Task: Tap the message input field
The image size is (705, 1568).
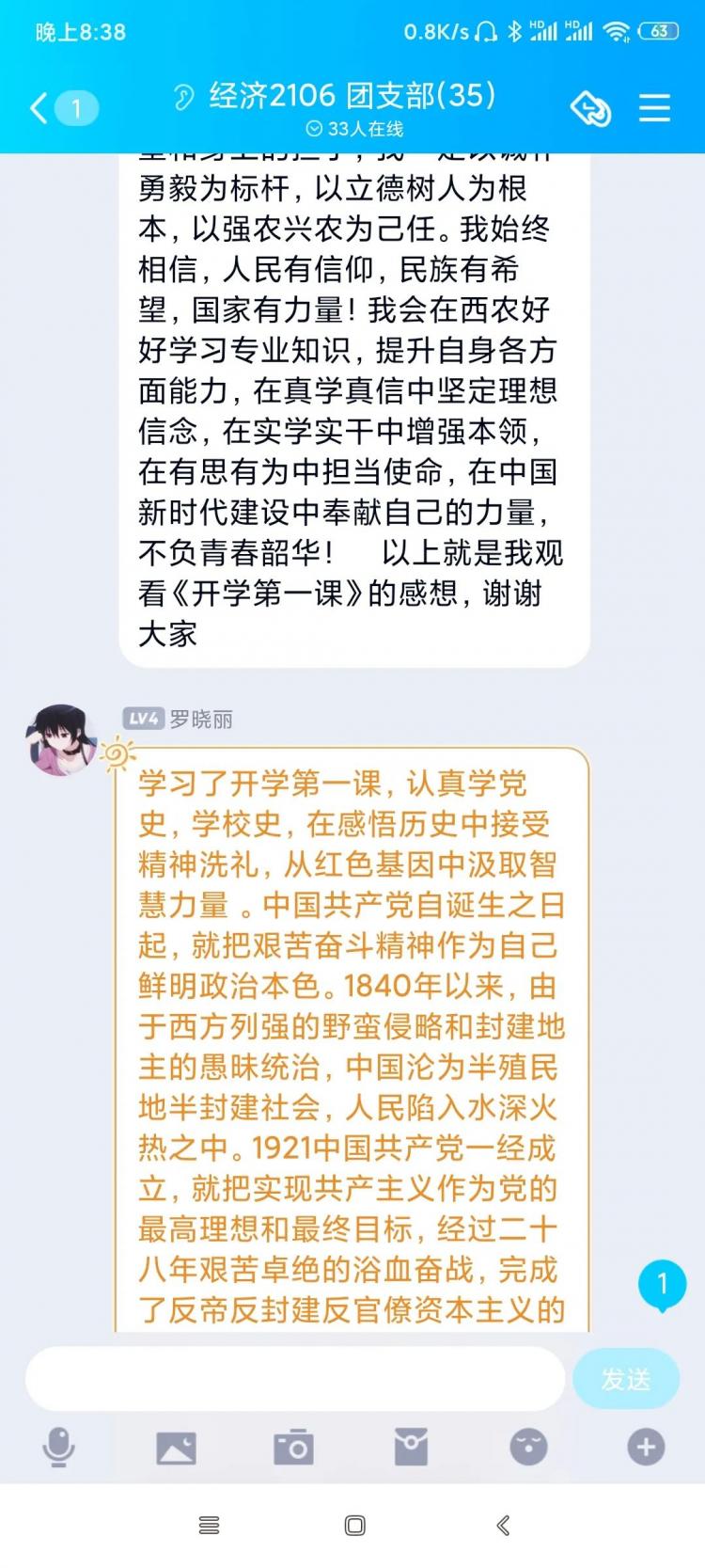Action: coord(295,1379)
